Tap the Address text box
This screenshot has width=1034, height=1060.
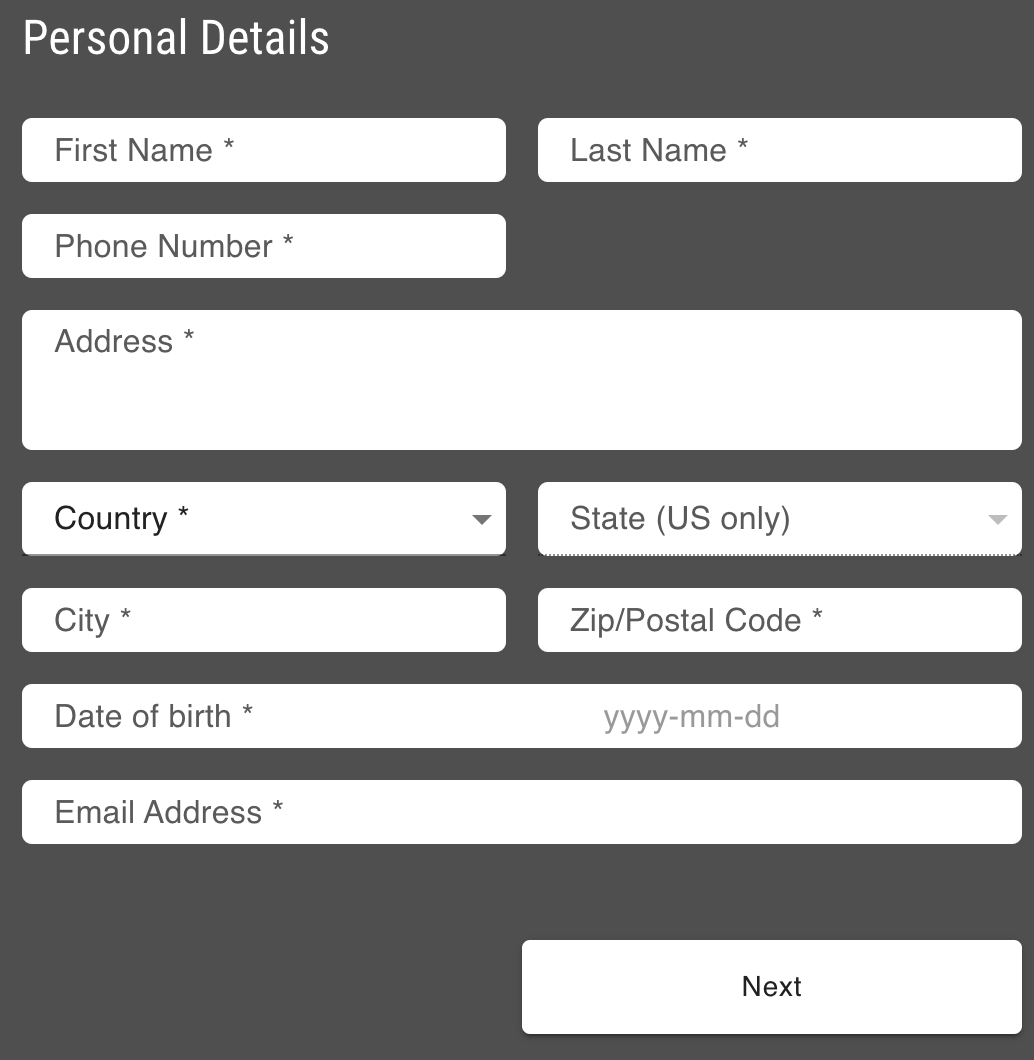[521, 380]
